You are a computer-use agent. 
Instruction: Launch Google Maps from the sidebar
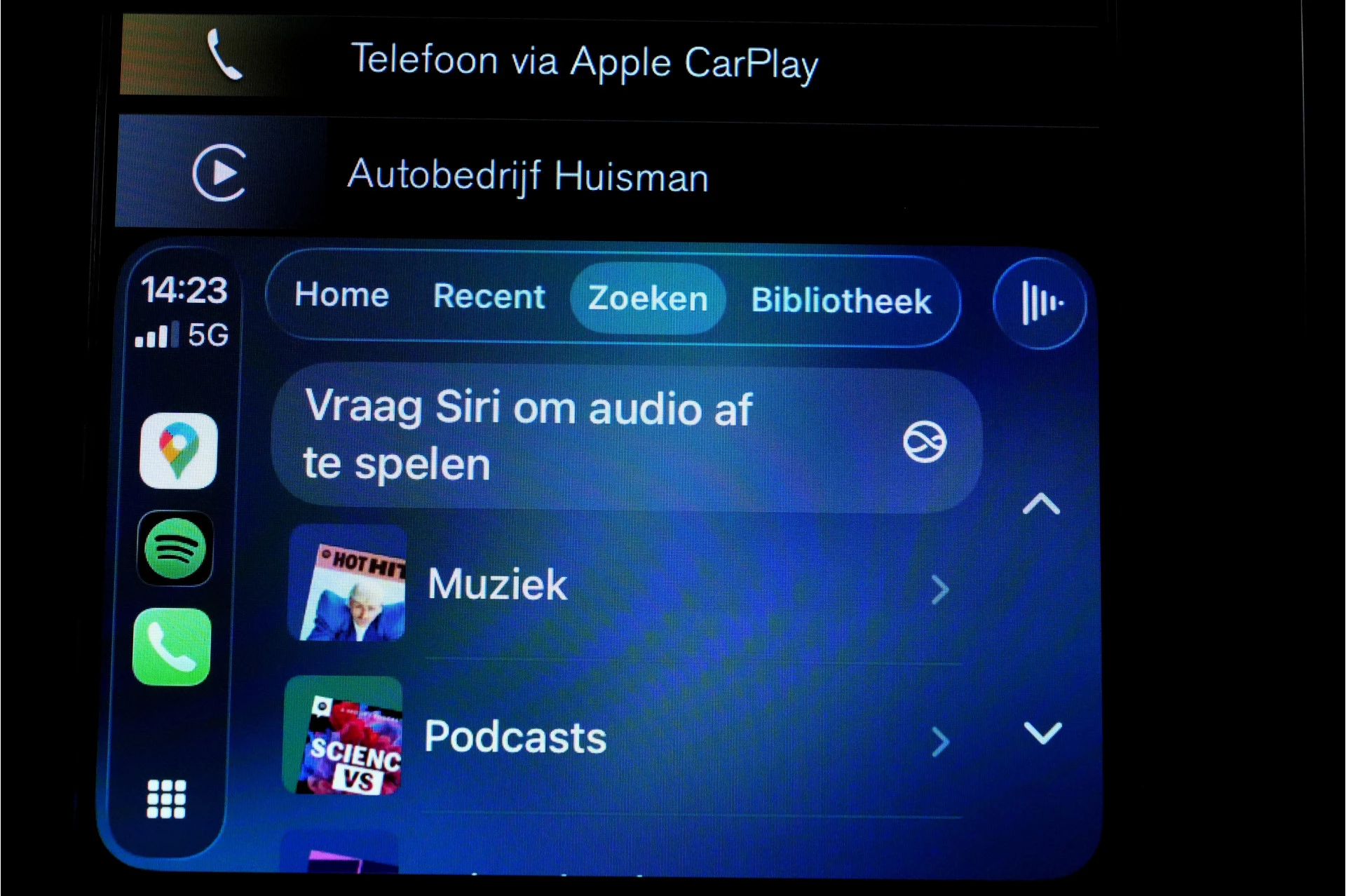(178, 450)
